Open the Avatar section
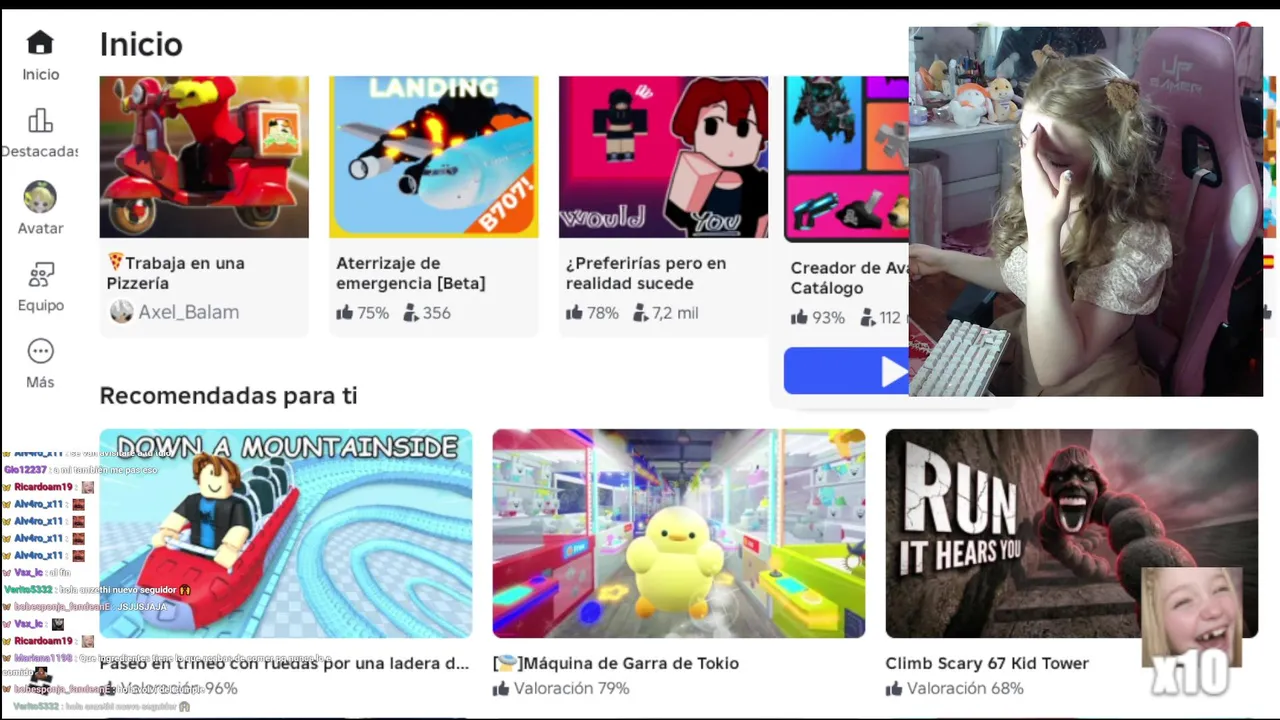This screenshot has height=720, width=1280. pos(40,209)
